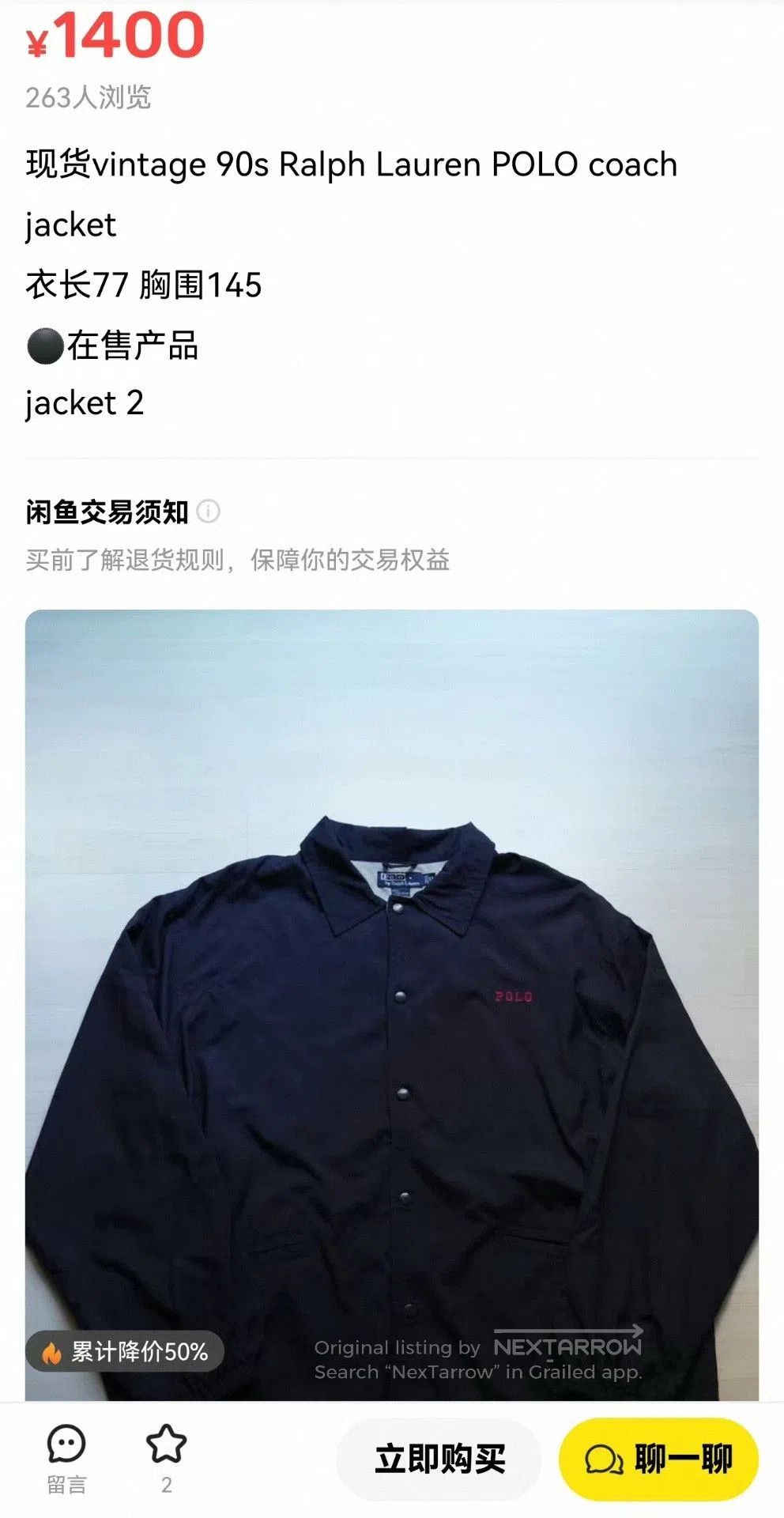Favorite this listing with the star icon
784x1518 pixels.
pyautogui.click(x=167, y=1444)
